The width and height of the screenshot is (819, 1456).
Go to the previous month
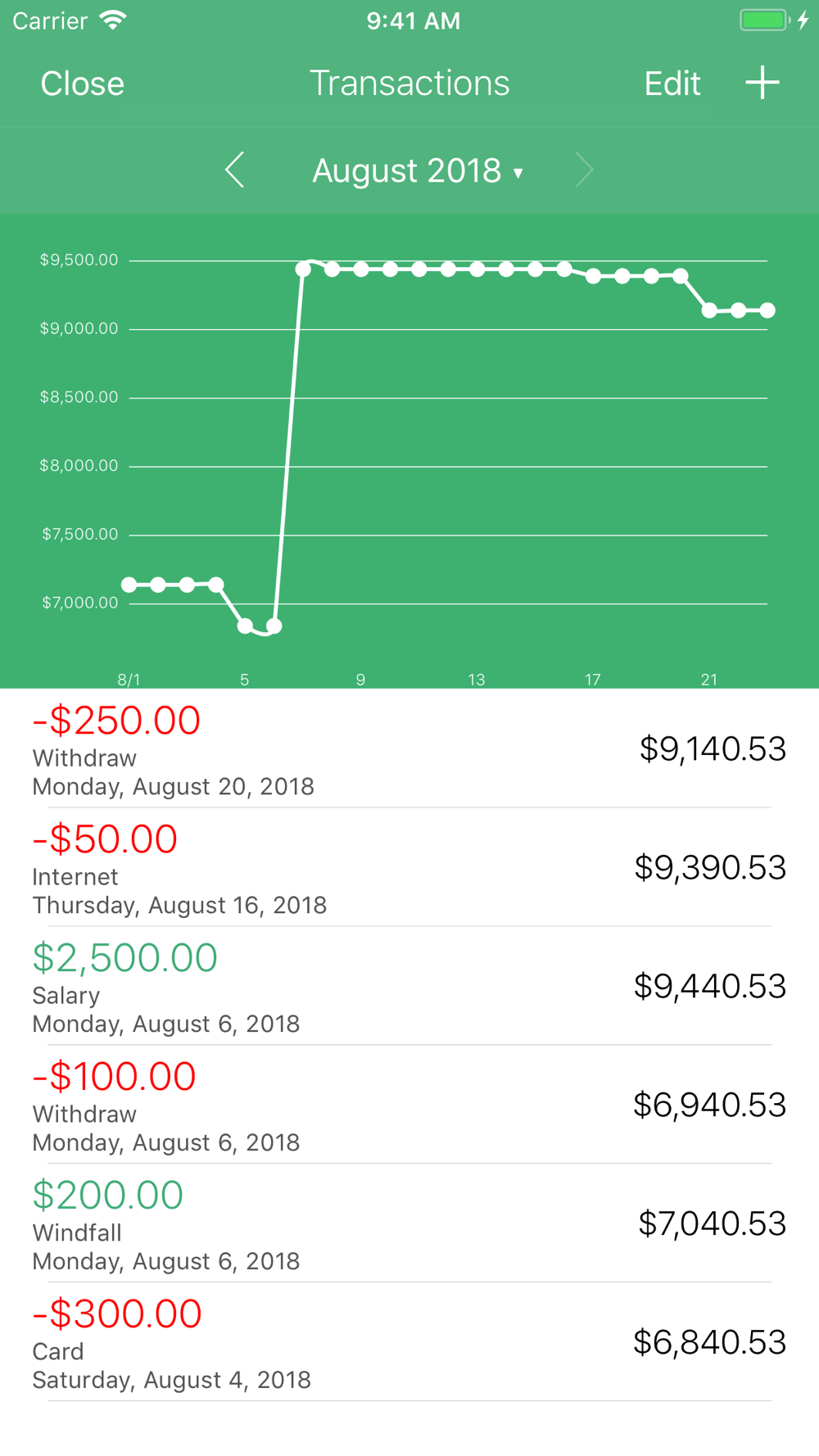tap(235, 170)
